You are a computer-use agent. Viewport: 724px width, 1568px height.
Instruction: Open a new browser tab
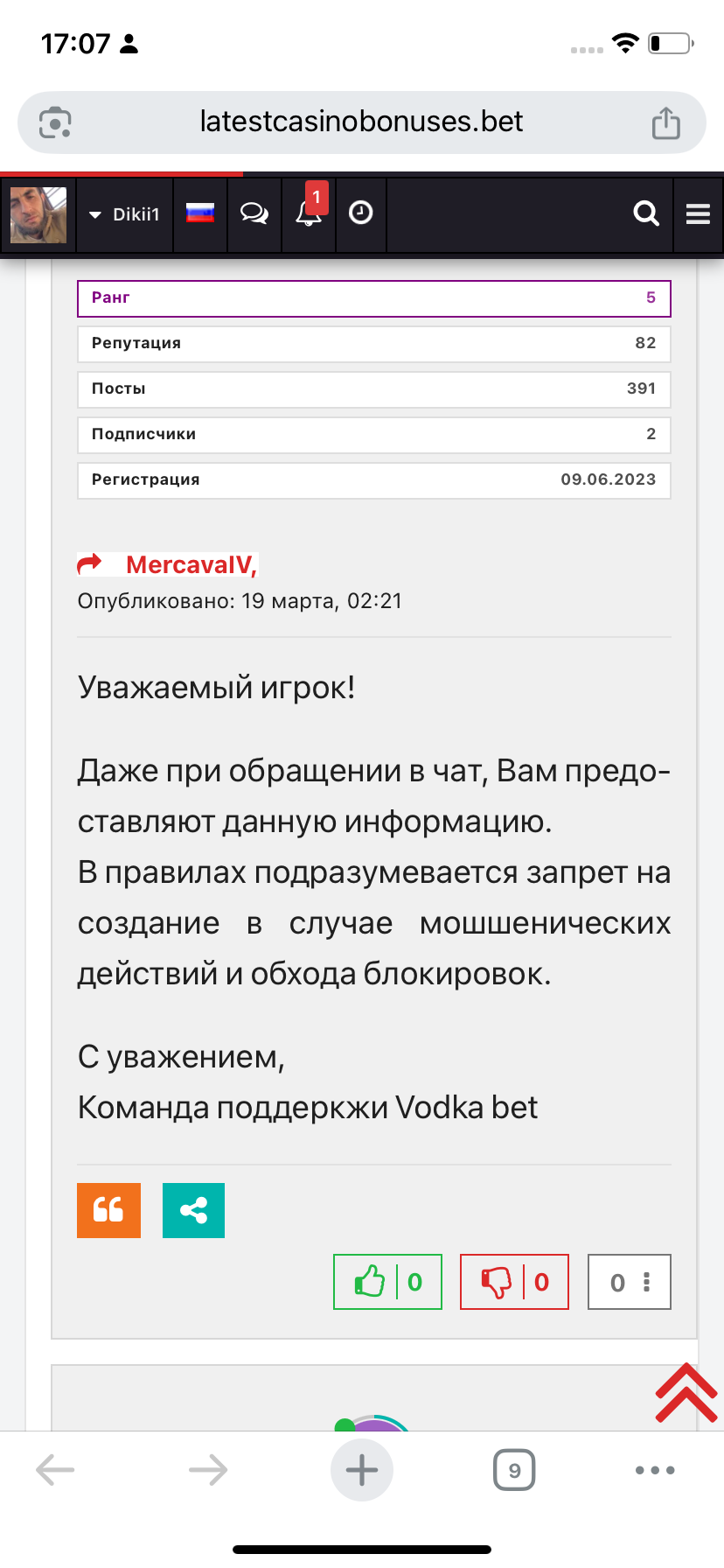(361, 1470)
